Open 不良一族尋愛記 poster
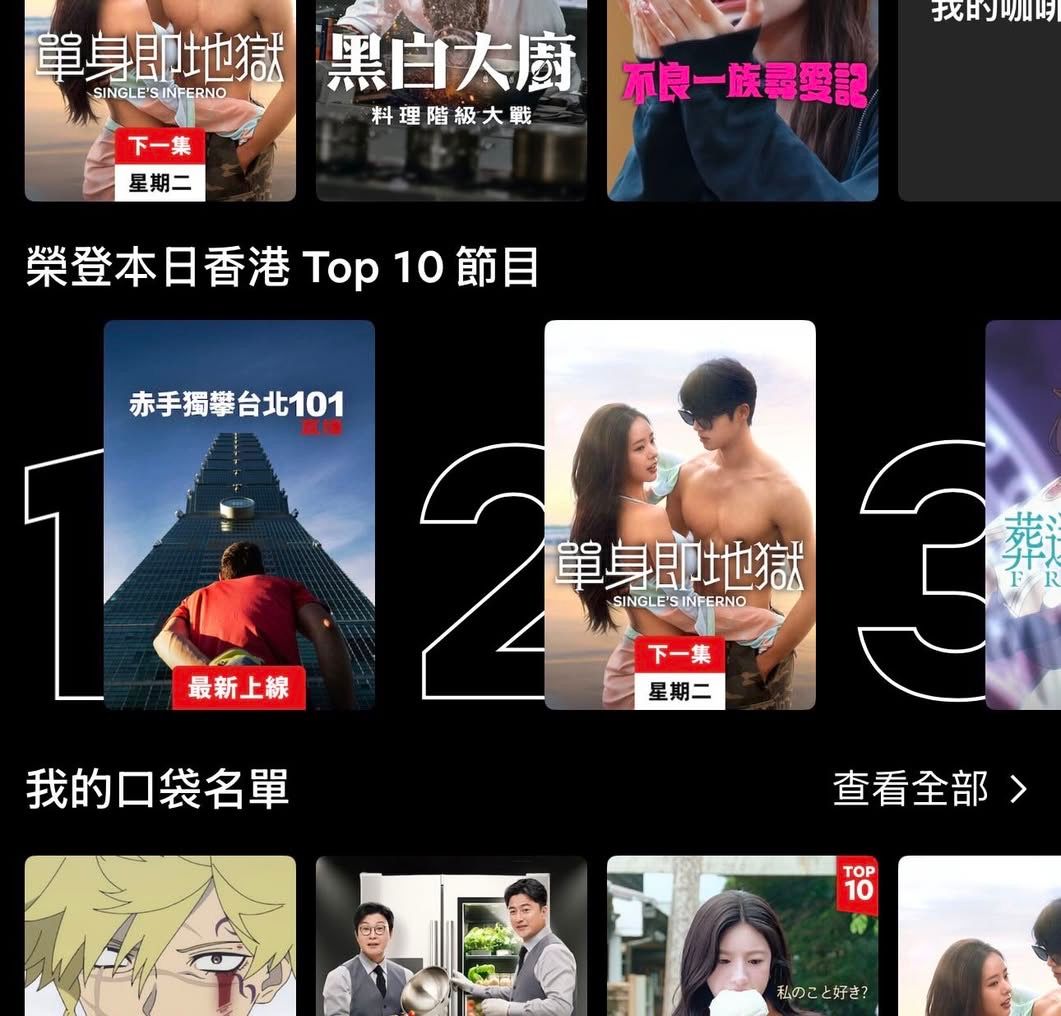The height and width of the screenshot is (1016, 1061). [742, 100]
